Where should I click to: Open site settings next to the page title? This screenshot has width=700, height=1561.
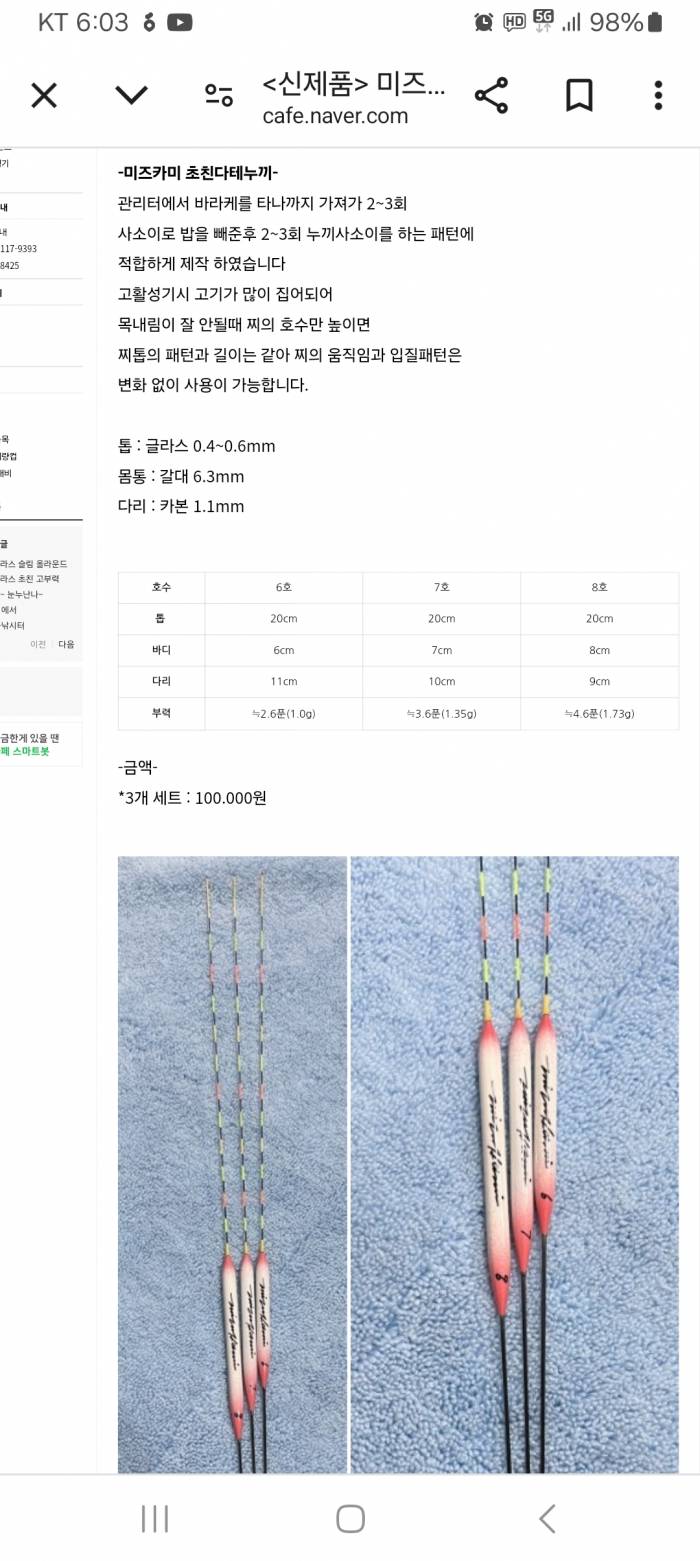click(219, 96)
